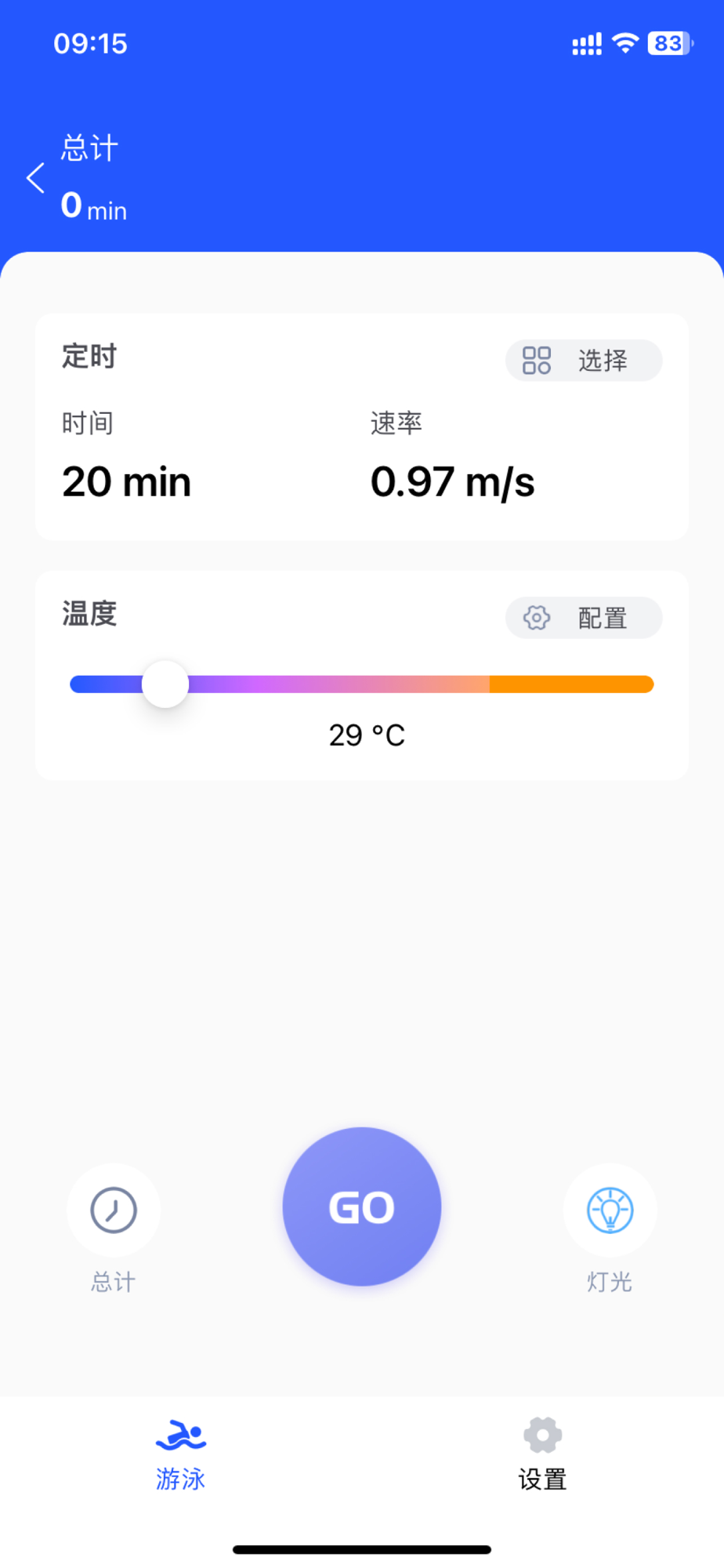This screenshot has width=724, height=1568.
Task: Switch to the 设置 tab
Action: (x=542, y=1455)
